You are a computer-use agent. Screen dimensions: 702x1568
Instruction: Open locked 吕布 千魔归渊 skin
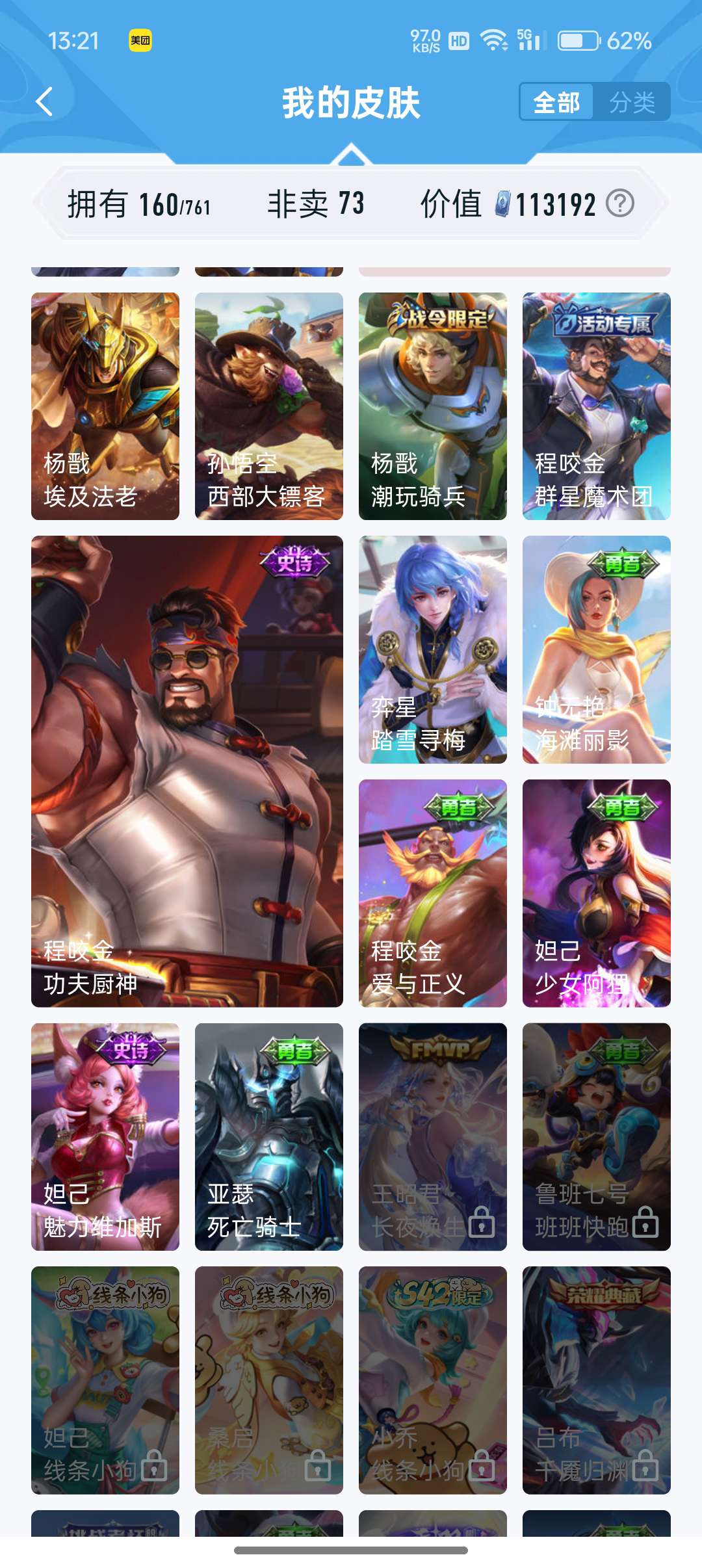597,1379
